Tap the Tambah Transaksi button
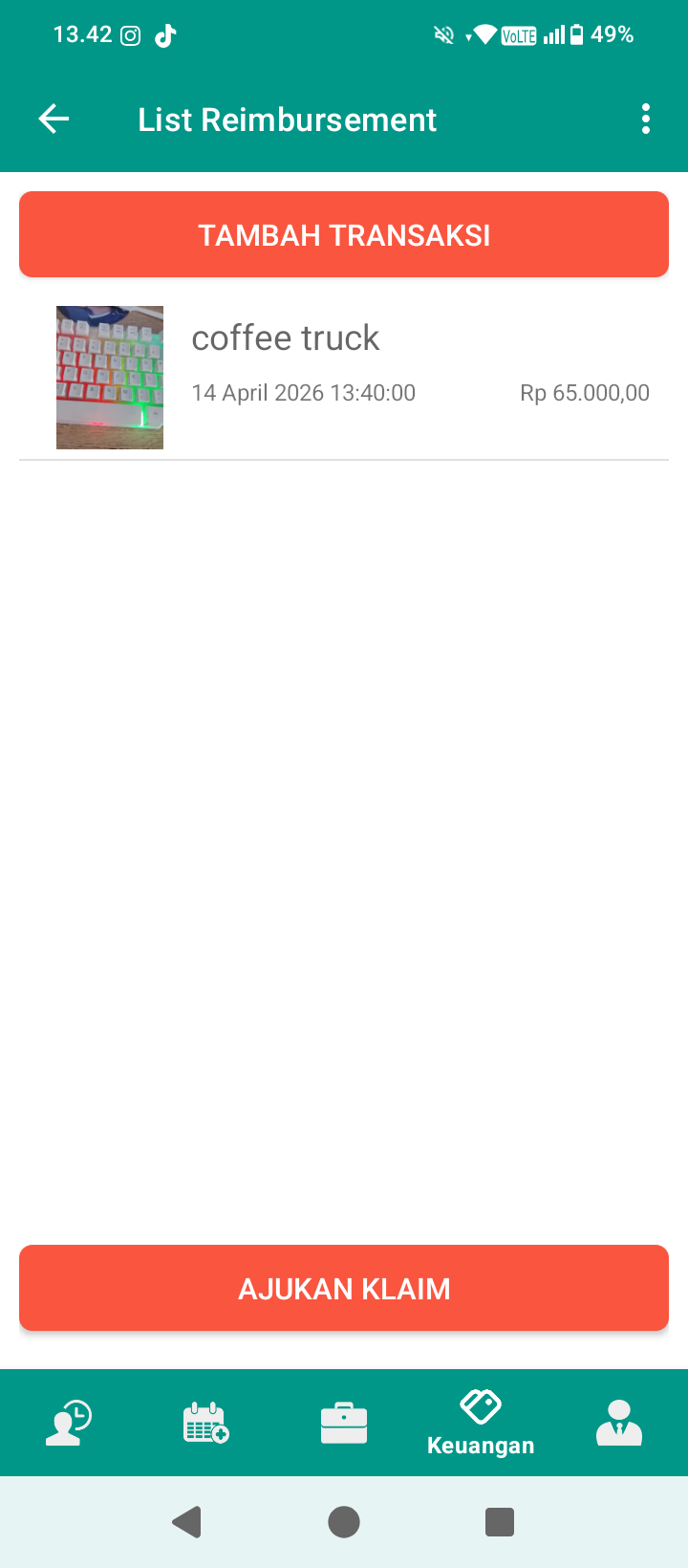 coord(344,235)
